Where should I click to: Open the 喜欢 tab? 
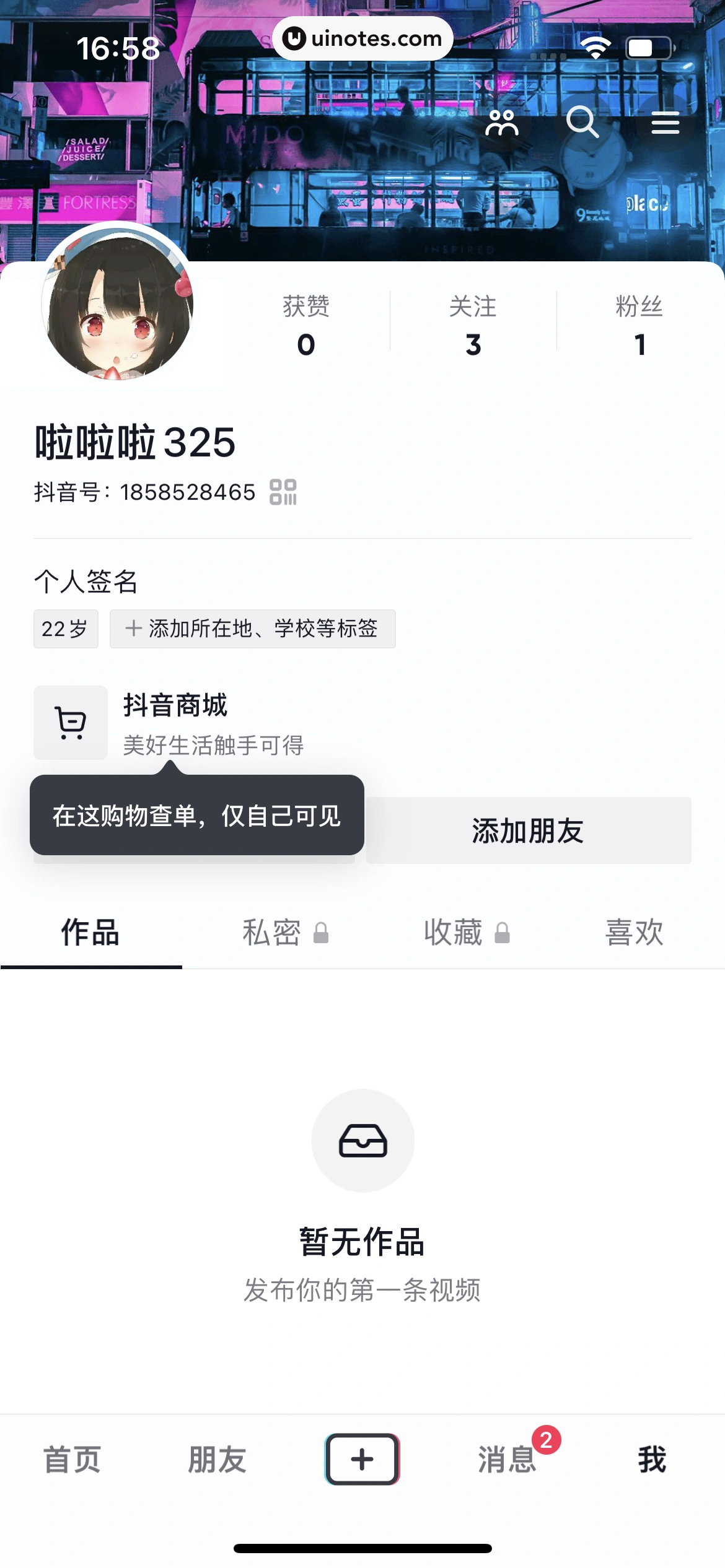point(635,934)
